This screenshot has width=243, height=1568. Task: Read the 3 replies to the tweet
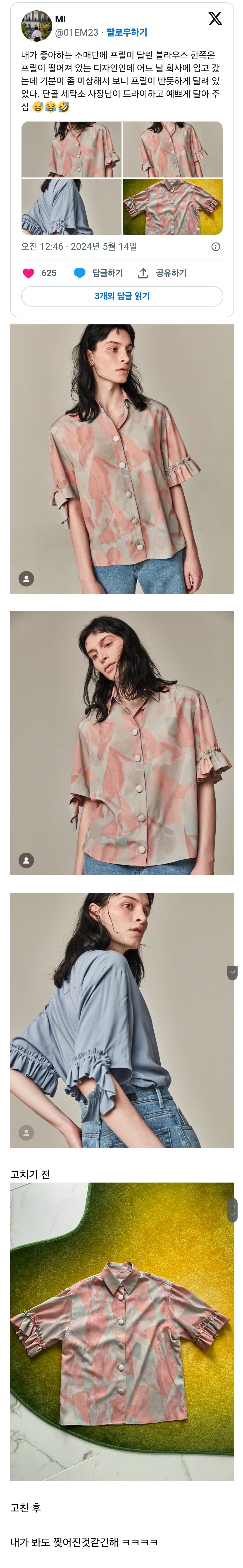pos(122,296)
